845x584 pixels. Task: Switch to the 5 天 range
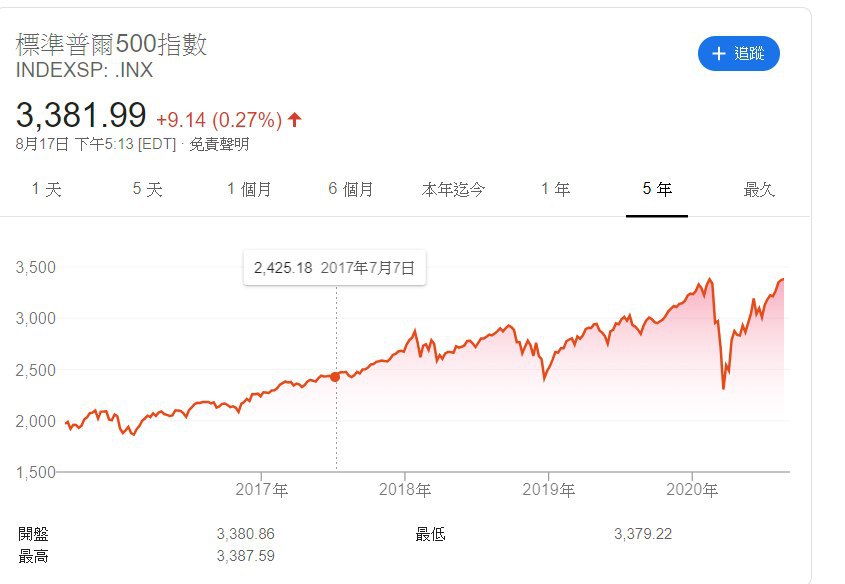(147, 189)
